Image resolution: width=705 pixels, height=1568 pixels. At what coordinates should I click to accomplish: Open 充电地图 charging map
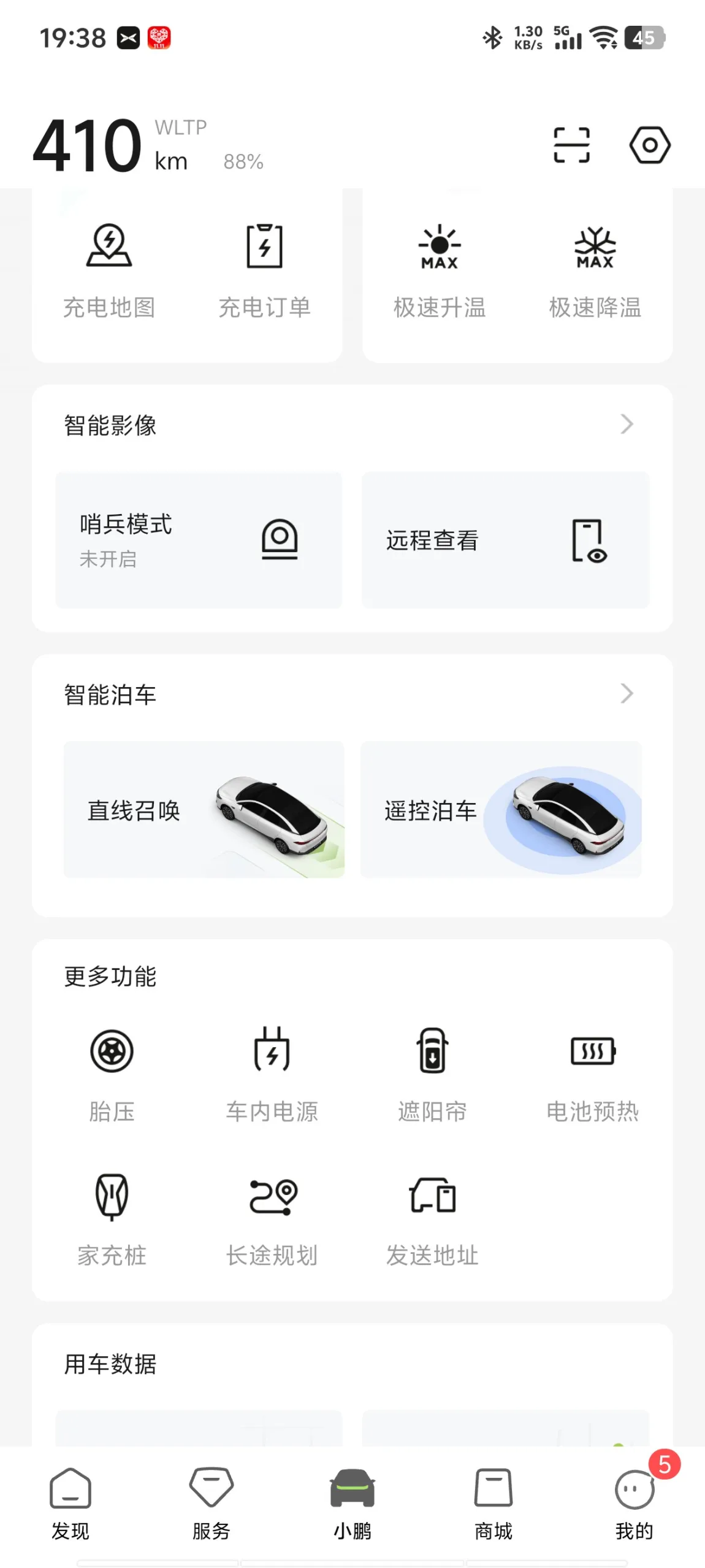tap(109, 271)
